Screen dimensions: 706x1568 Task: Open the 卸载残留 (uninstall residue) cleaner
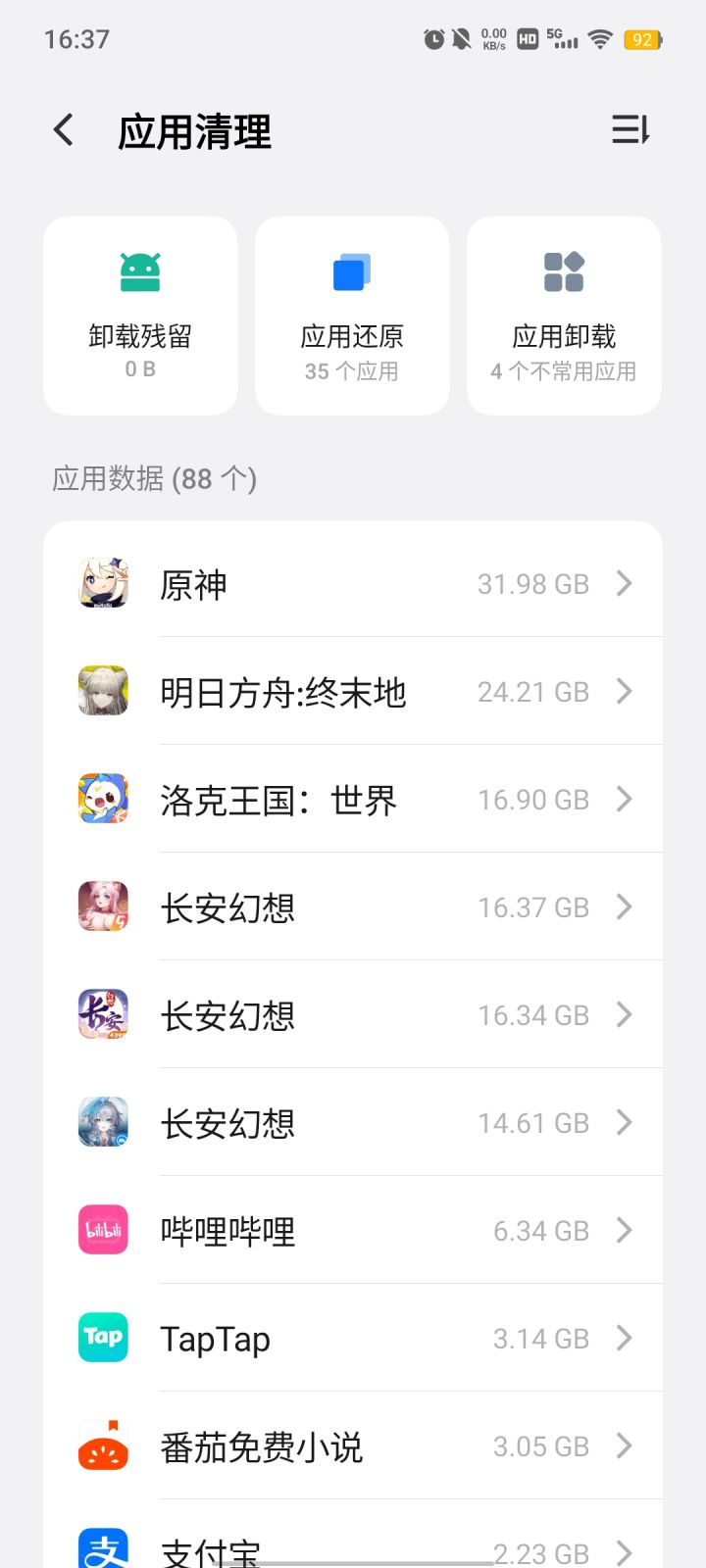coord(139,314)
